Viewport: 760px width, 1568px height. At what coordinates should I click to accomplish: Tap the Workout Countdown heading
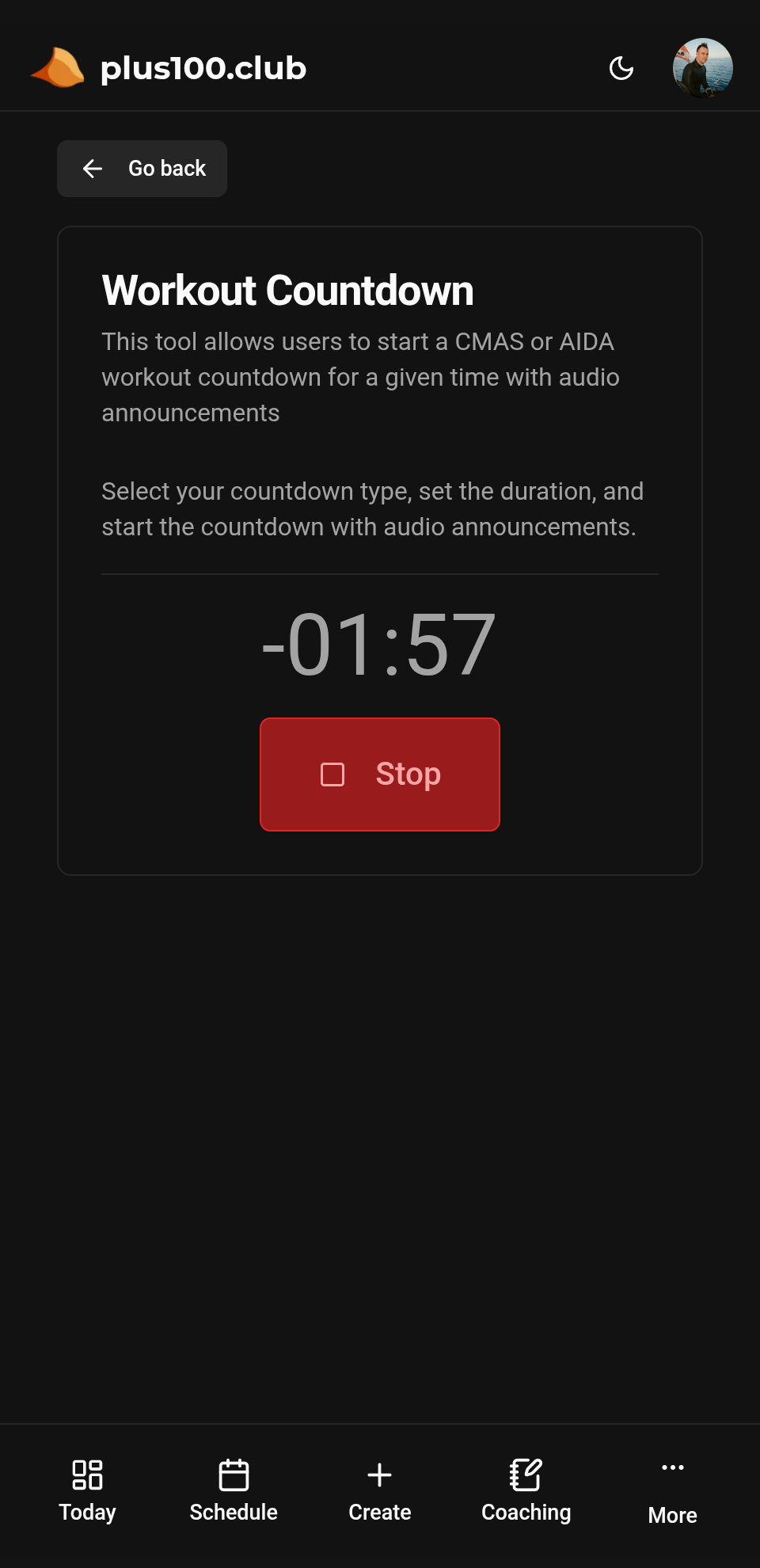[x=287, y=290]
